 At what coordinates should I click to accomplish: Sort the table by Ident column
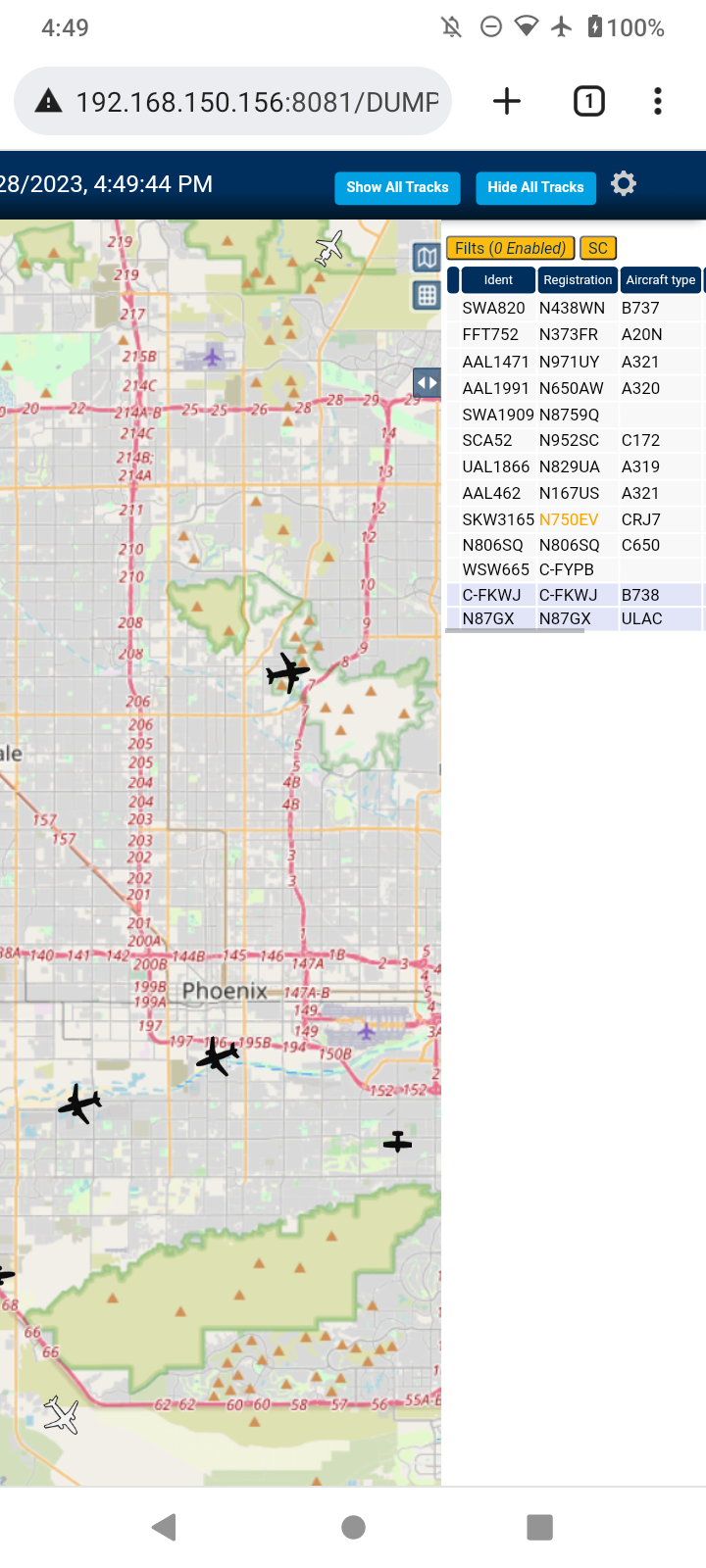coord(498,280)
